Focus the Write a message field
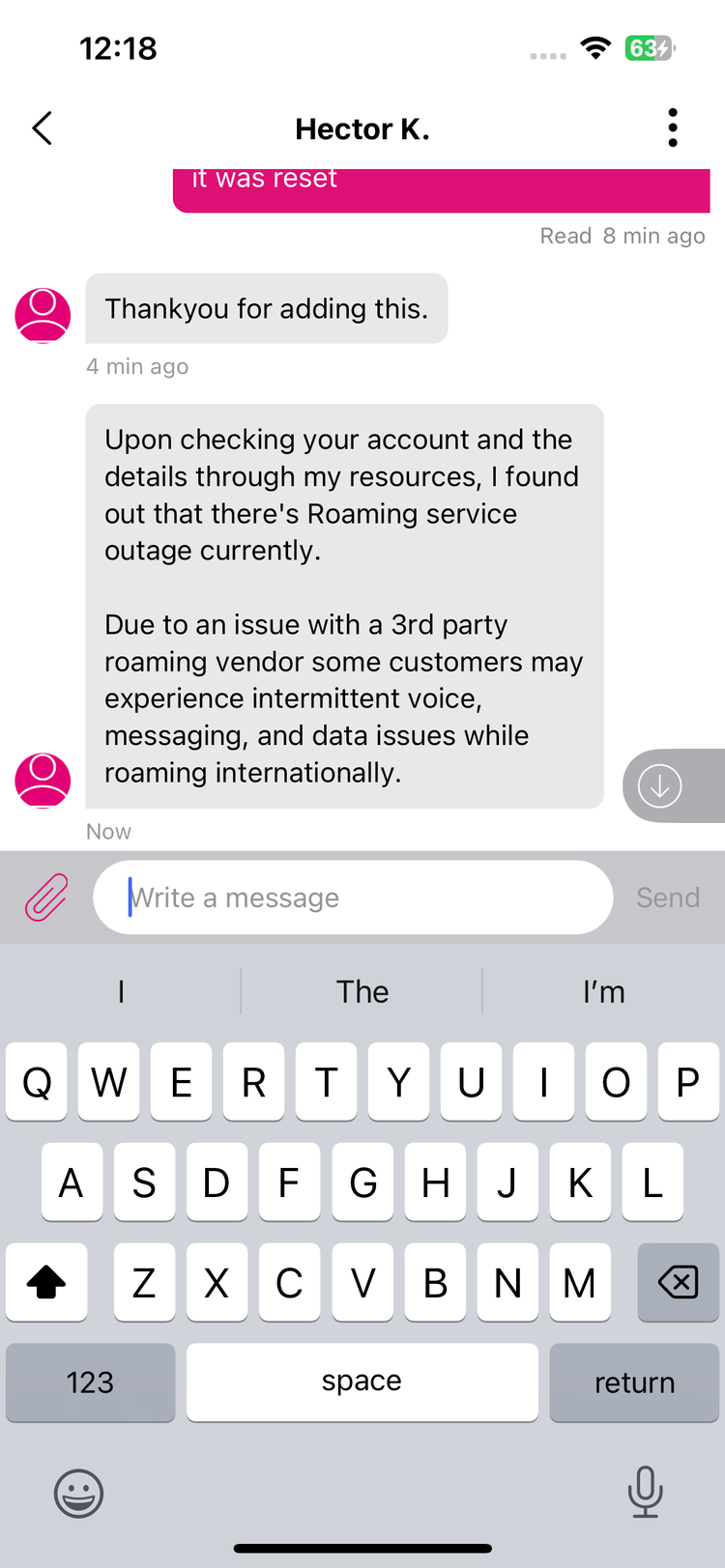Image resolution: width=725 pixels, height=1568 pixels. point(353,898)
